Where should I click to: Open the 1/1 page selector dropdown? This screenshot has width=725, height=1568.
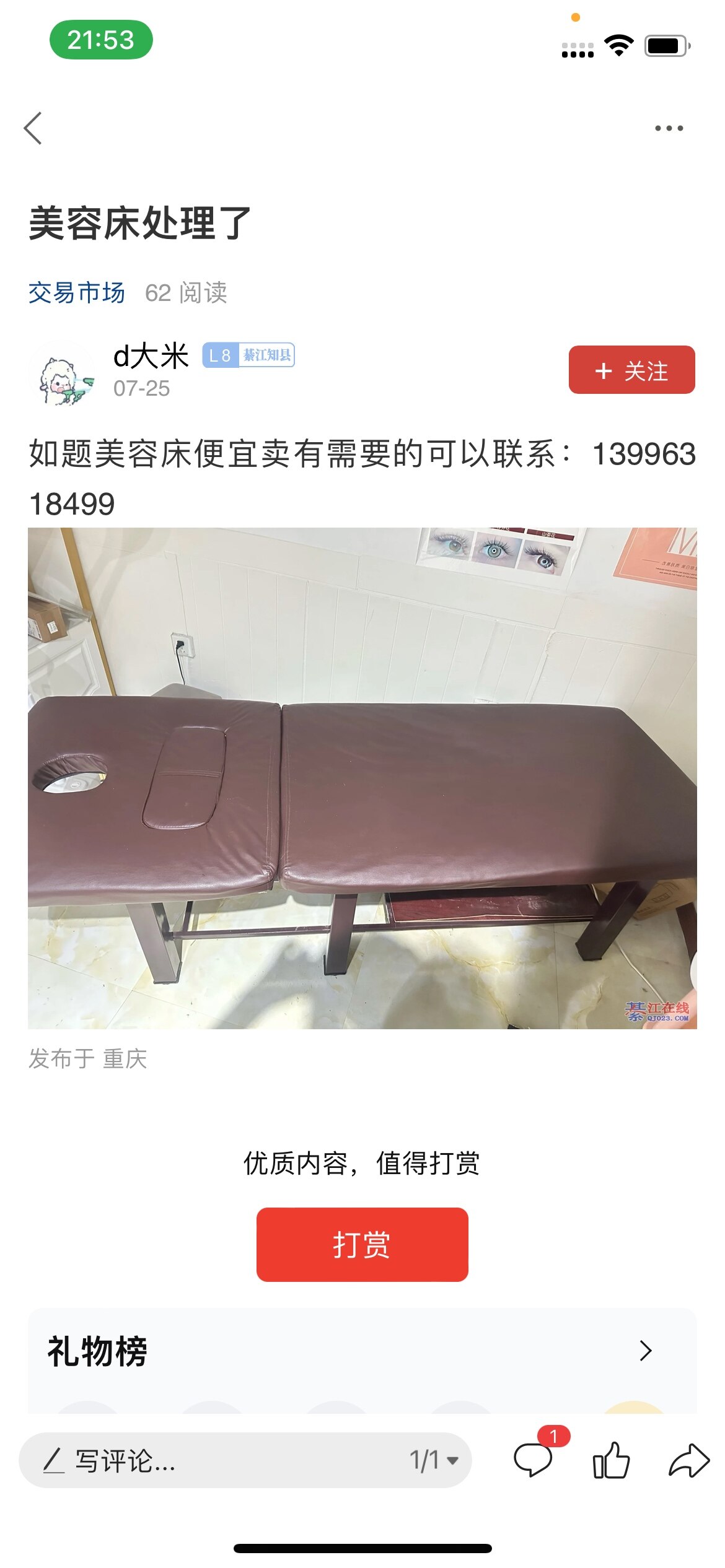(x=434, y=1460)
